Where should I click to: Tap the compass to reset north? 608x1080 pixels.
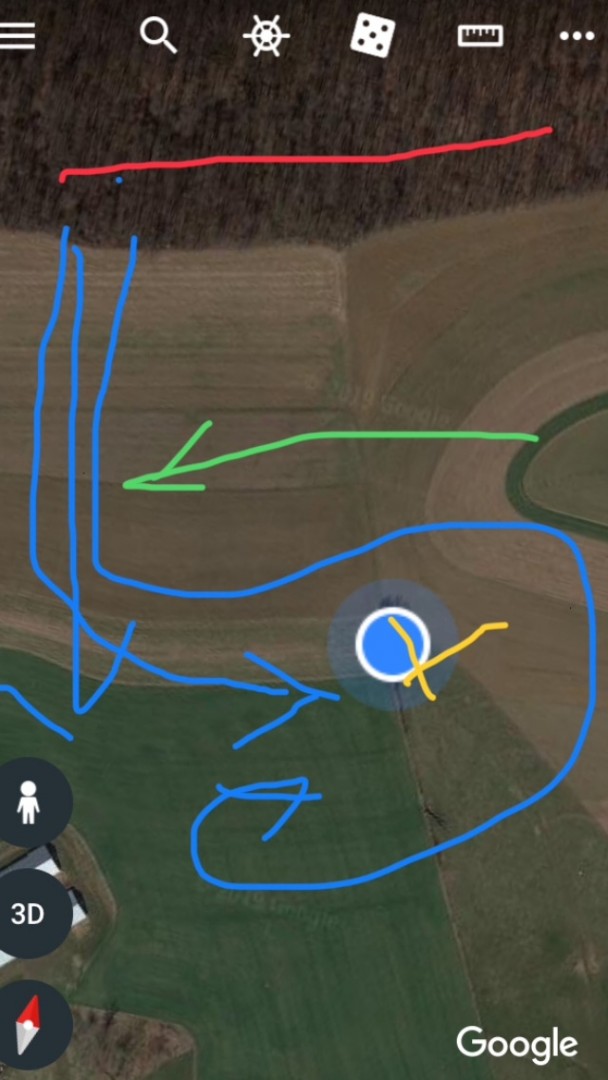pyautogui.click(x=28, y=1023)
